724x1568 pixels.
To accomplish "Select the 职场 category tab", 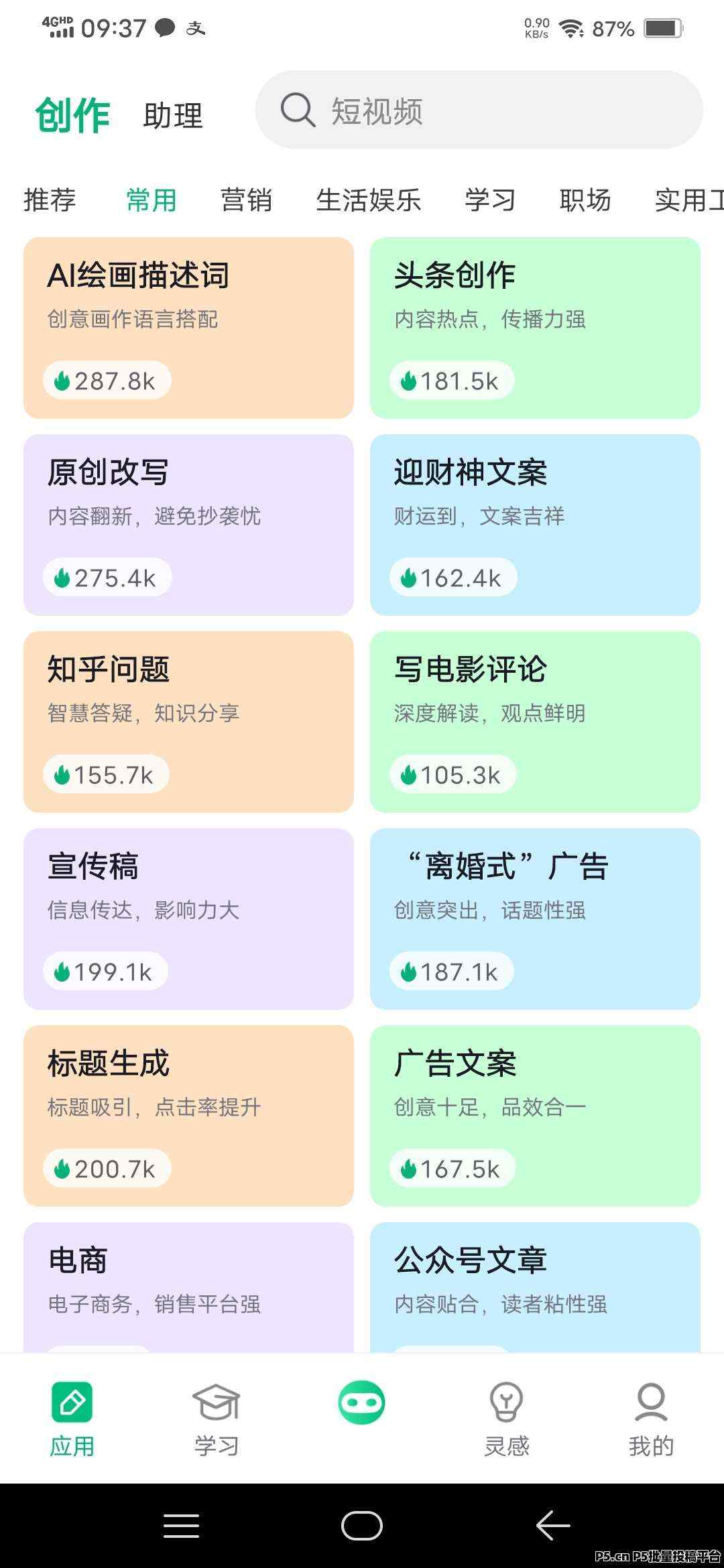I will click(x=585, y=200).
